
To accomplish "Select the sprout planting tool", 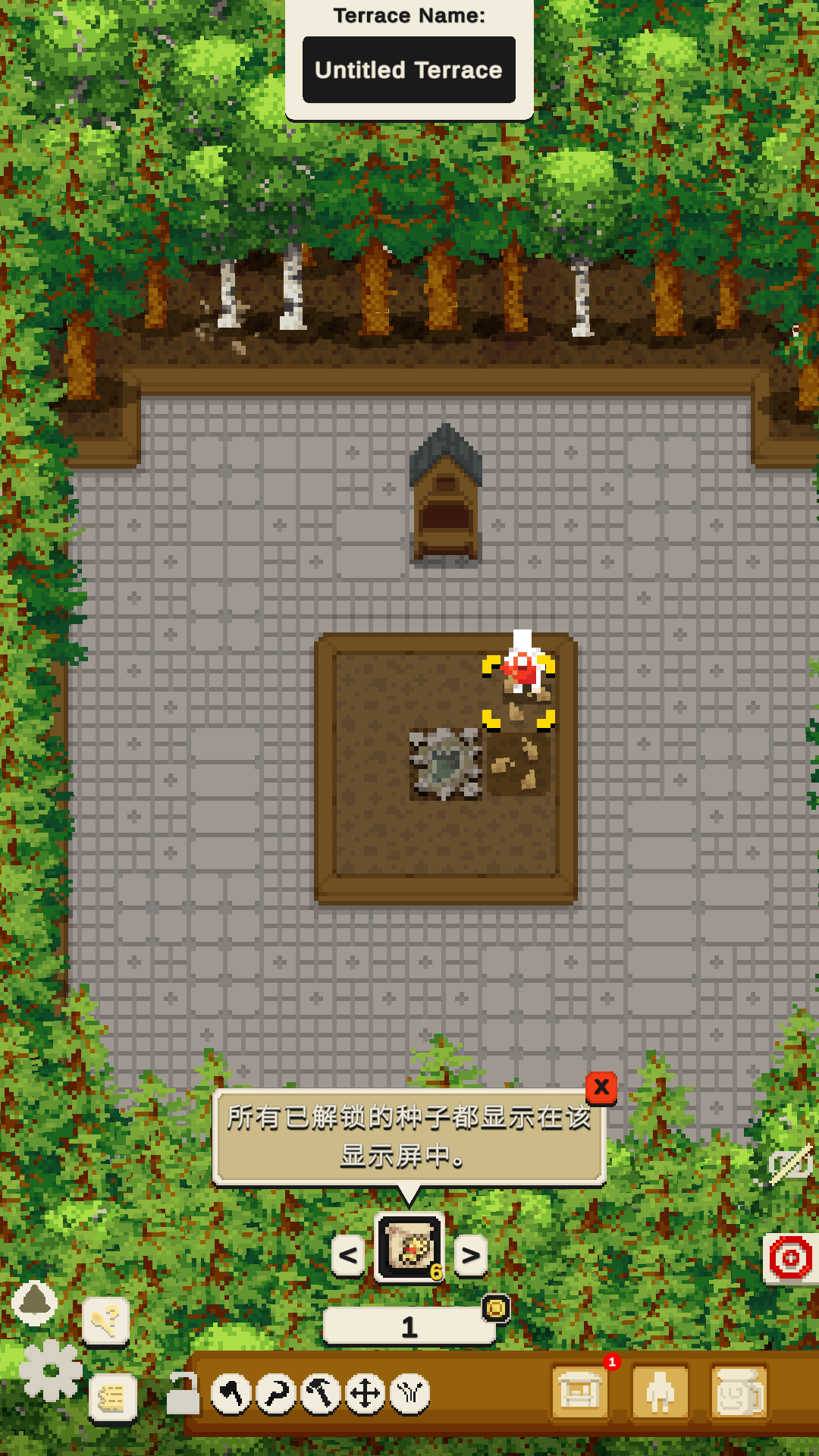I will point(410,1394).
